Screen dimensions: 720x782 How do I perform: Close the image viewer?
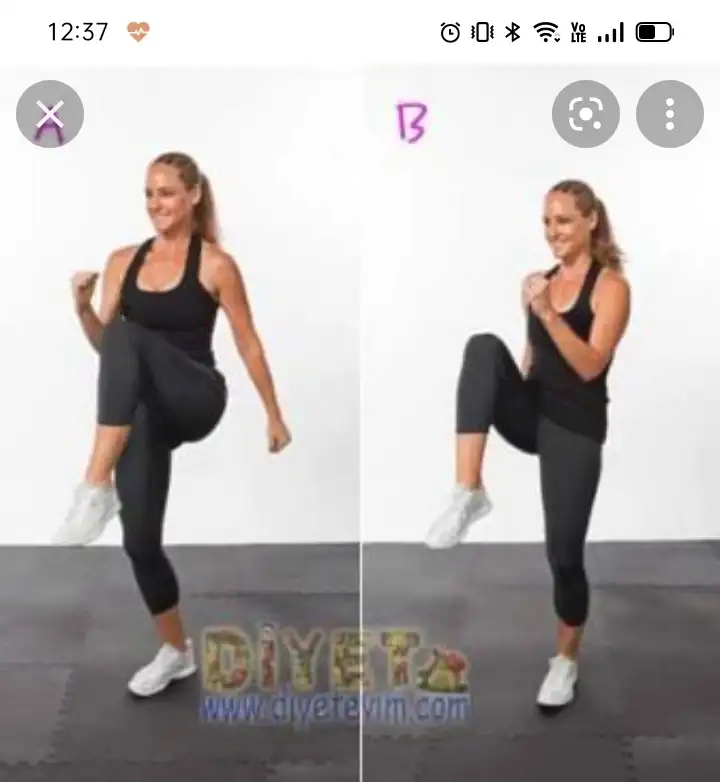click(x=50, y=115)
